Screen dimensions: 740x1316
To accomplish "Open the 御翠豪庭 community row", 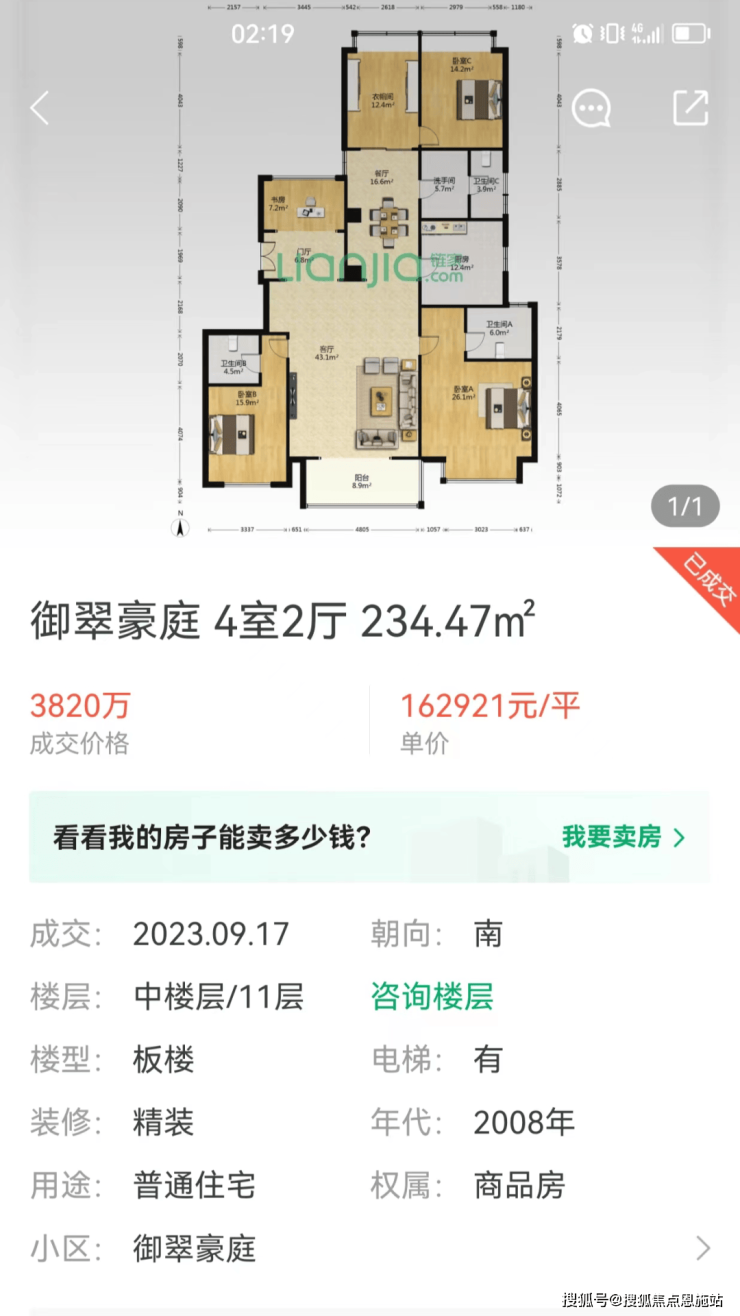I will tap(370, 1248).
